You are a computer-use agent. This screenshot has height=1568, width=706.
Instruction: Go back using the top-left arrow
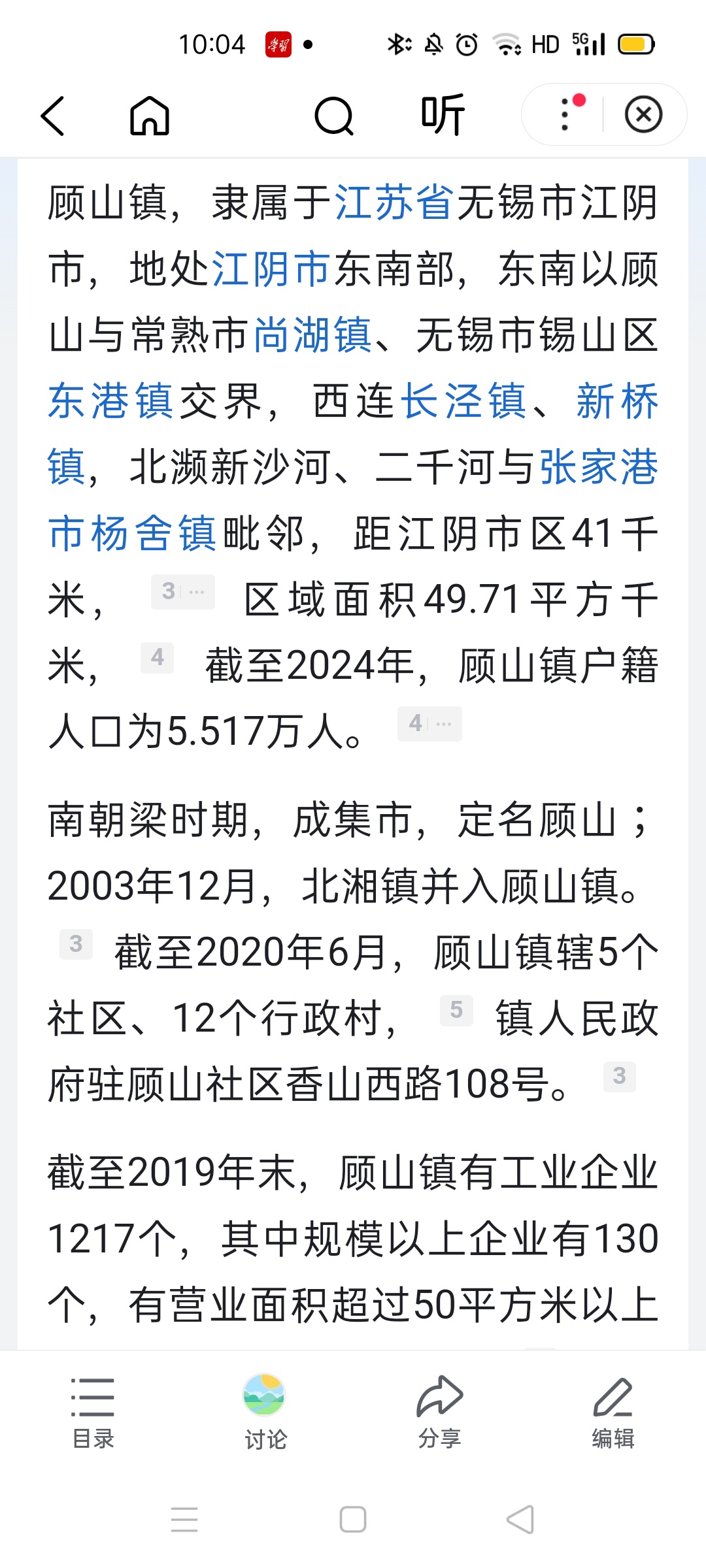pyautogui.click(x=53, y=116)
